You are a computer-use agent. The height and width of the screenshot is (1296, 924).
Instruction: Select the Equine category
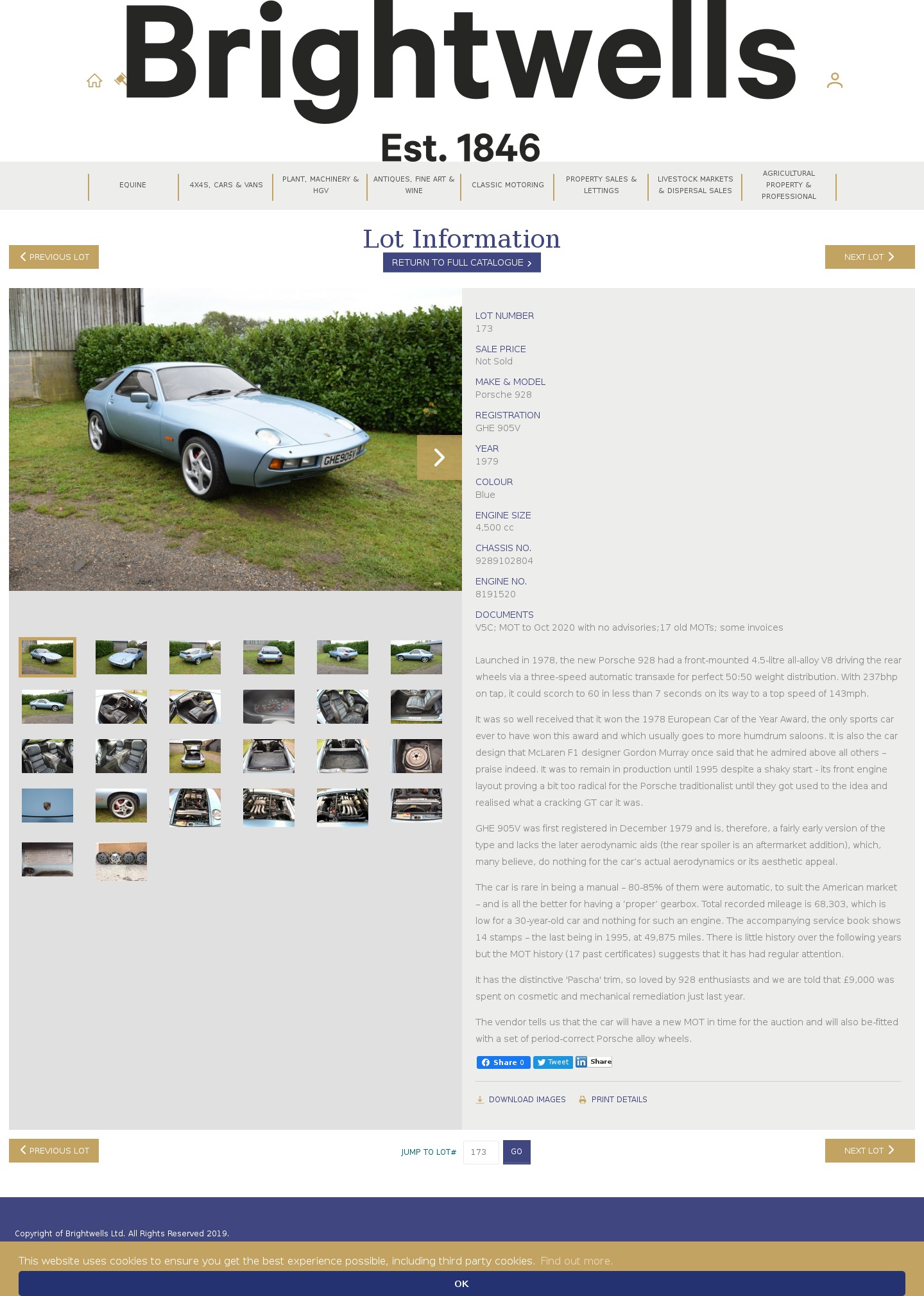tap(133, 185)
